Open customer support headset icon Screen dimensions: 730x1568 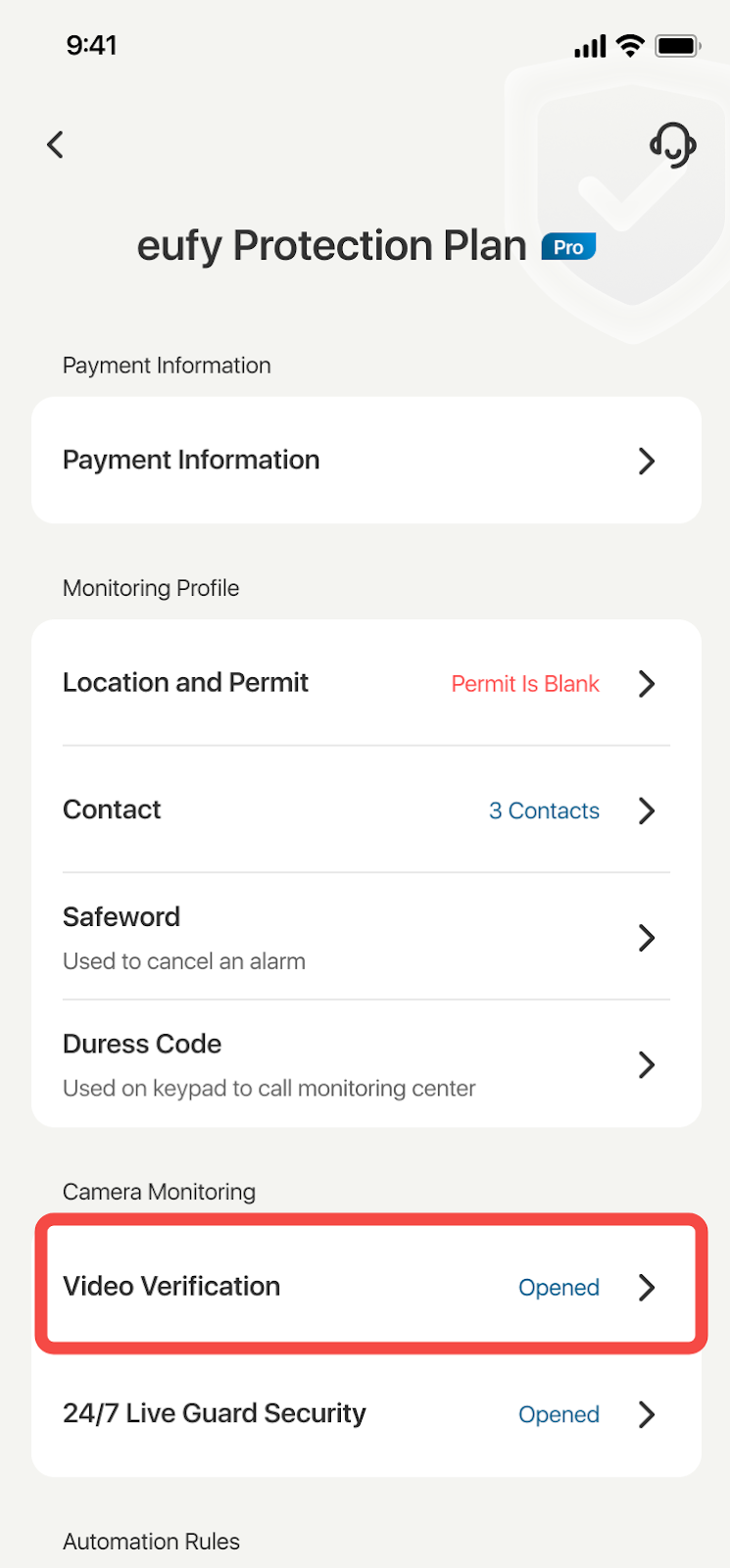click(672, 145)
